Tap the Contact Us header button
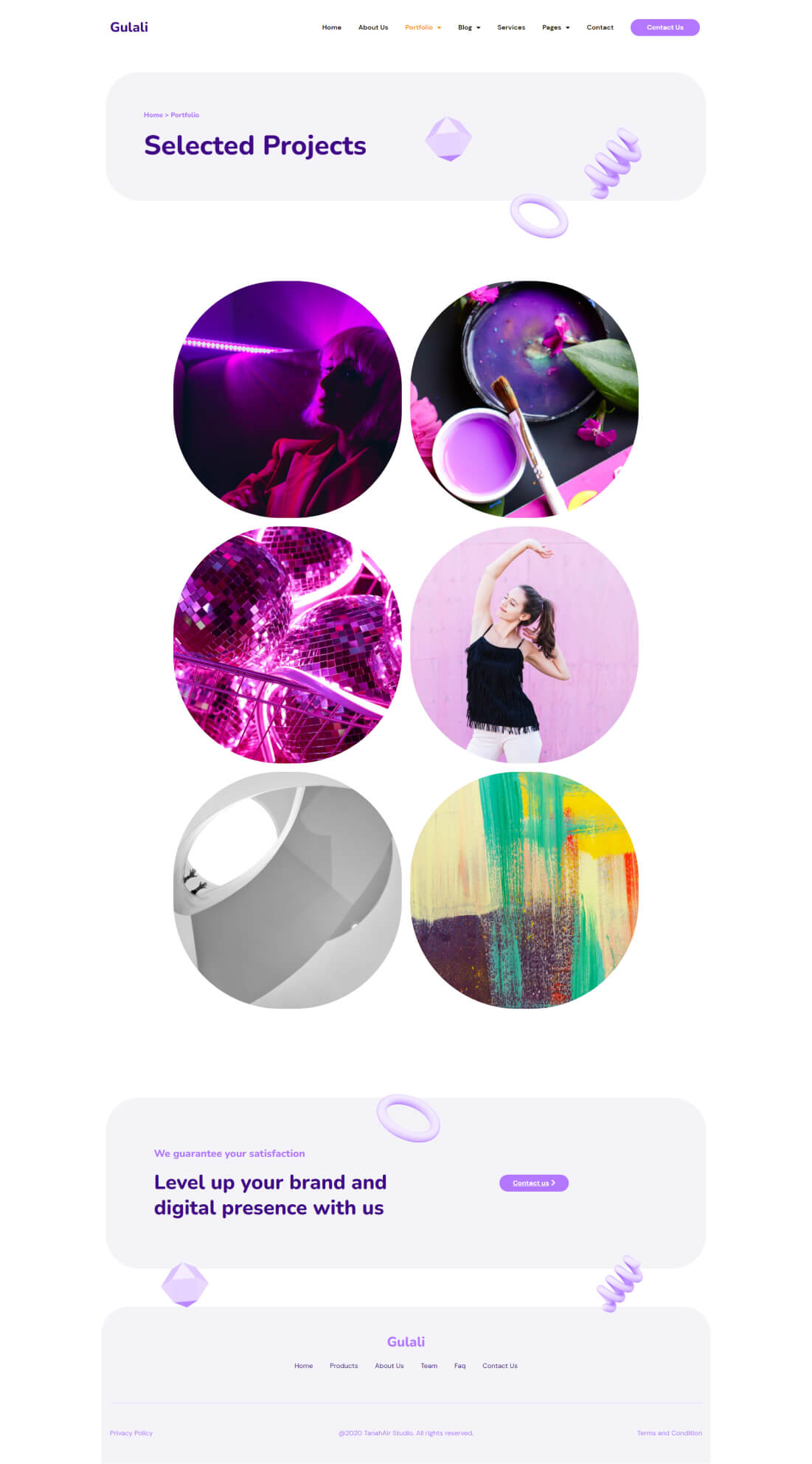The height and width of the screenshot is (1464, 812). click(x=664, y=27)
